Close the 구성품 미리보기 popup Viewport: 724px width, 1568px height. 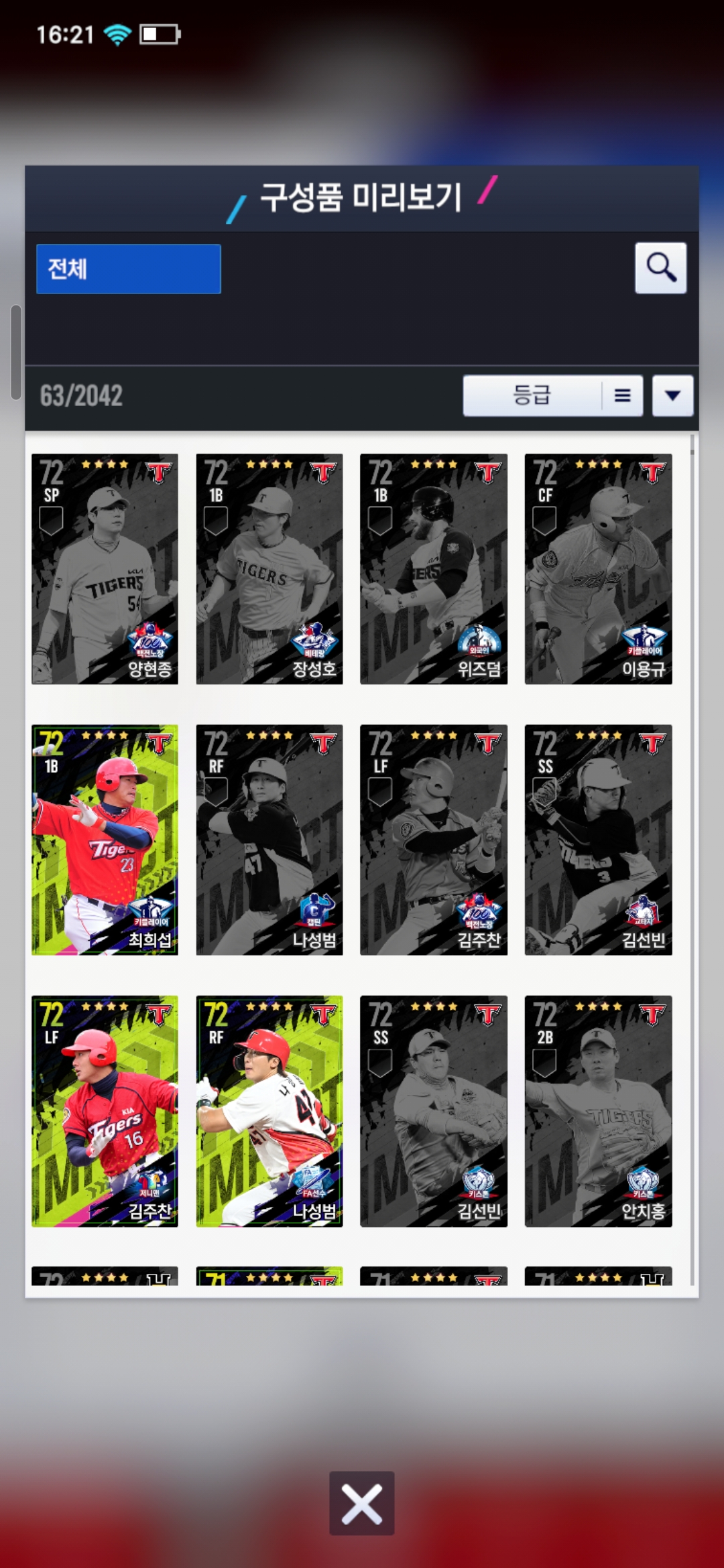tap(361, 1503)
